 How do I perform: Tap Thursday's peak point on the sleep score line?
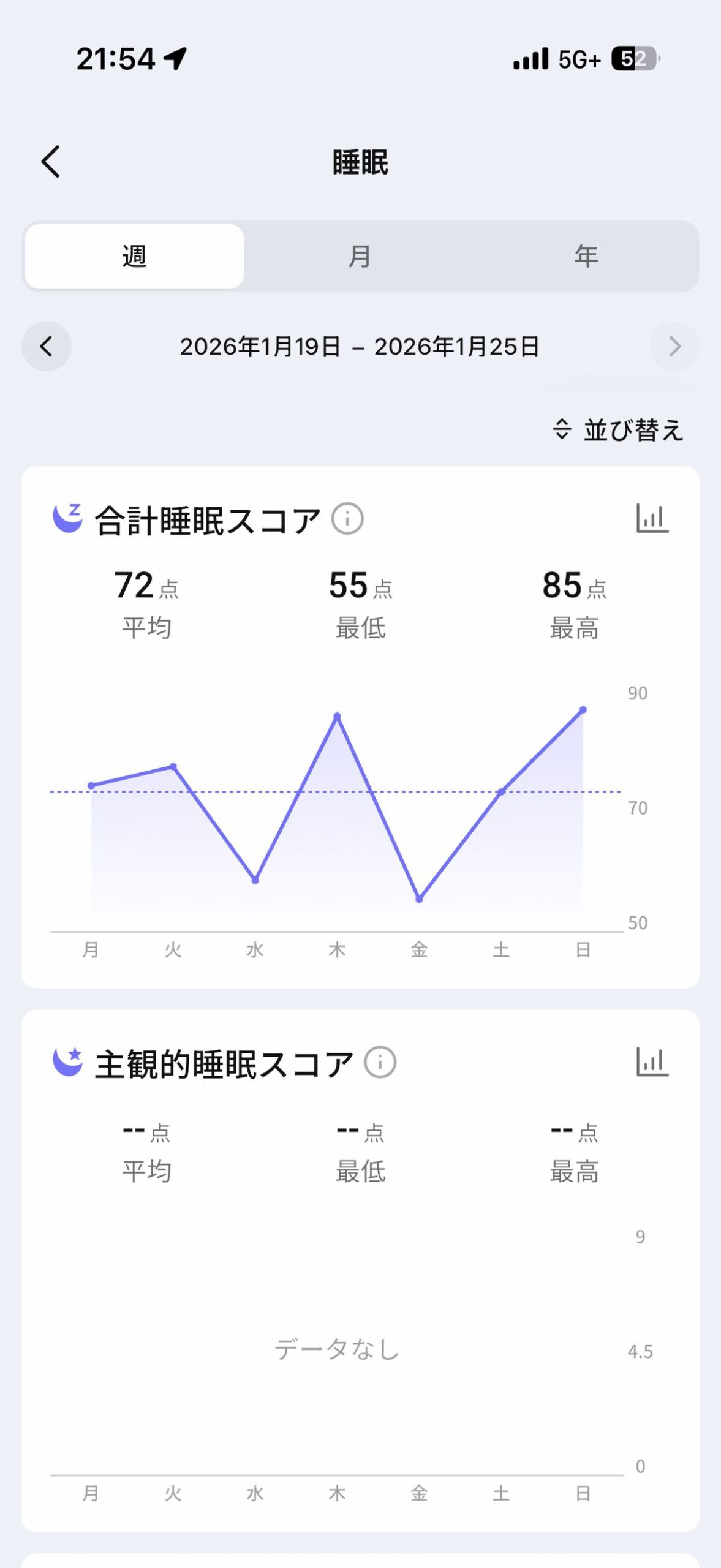click(337, 715)
